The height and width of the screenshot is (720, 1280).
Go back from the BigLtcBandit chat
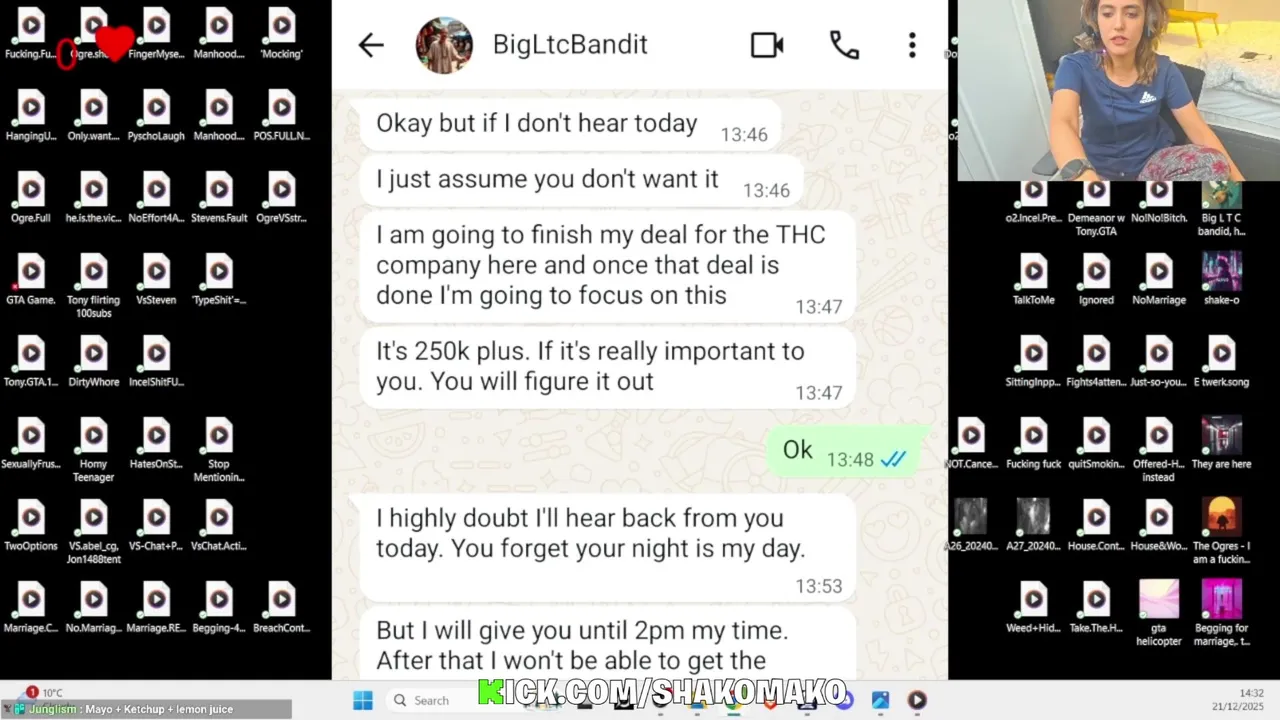[371, 45]
